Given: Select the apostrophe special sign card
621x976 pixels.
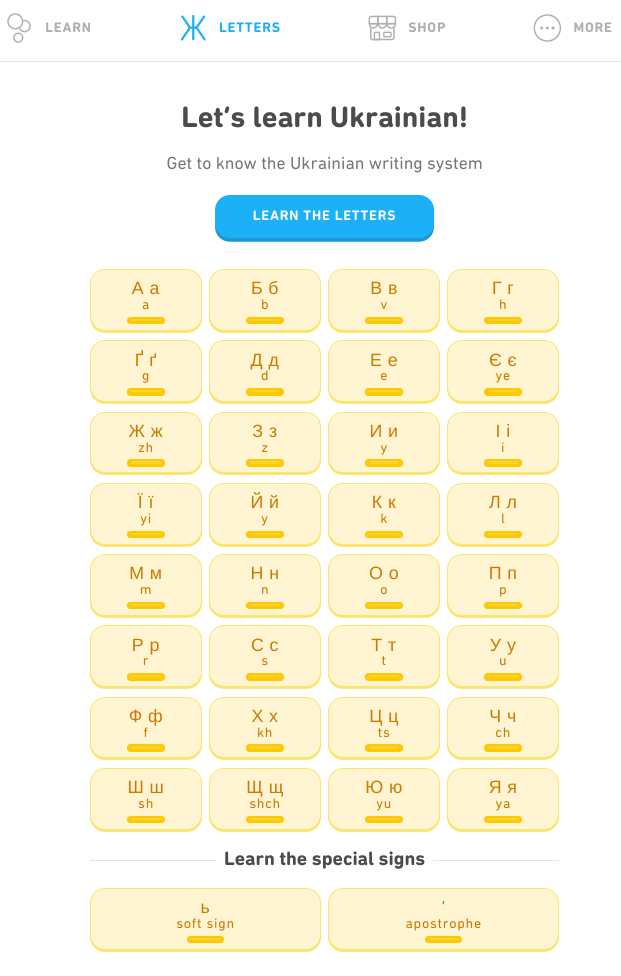Looking at the screenshot, I should (x=443, y=919).
